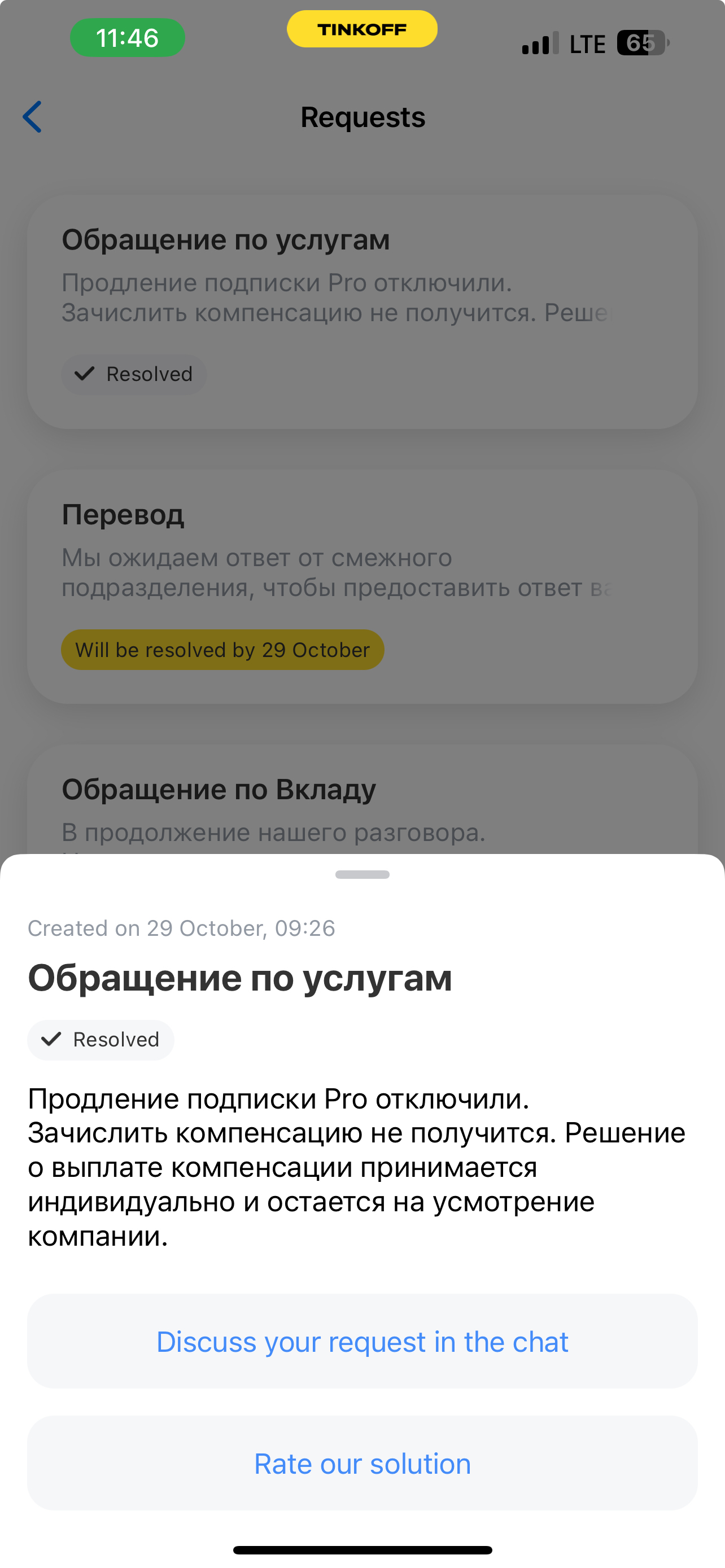Screen dimensions: 725x1568
Task: Open Discuss your request in the chat
Action: tap(362, 1342)
